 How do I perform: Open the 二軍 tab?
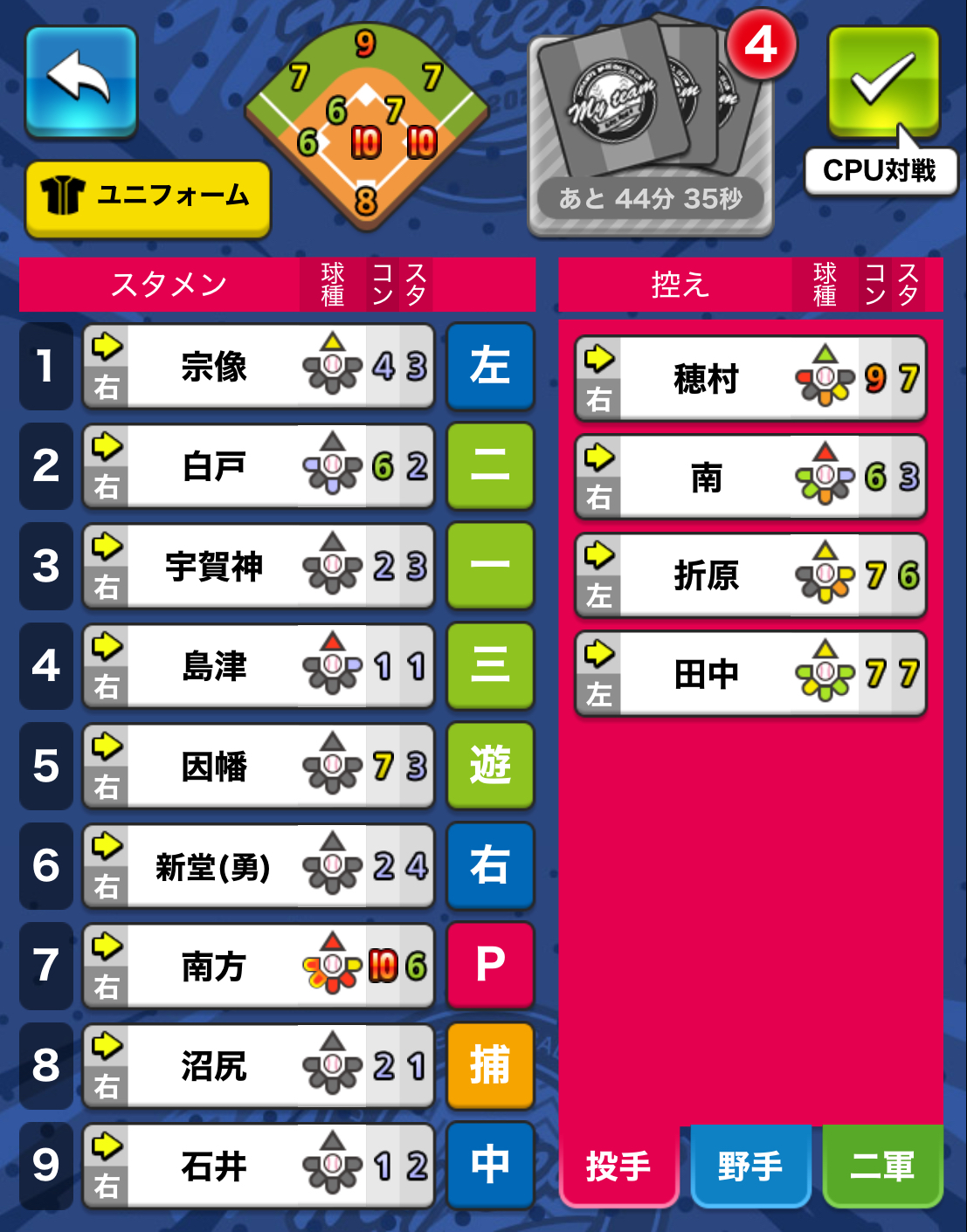click(x=882, y=1167)
